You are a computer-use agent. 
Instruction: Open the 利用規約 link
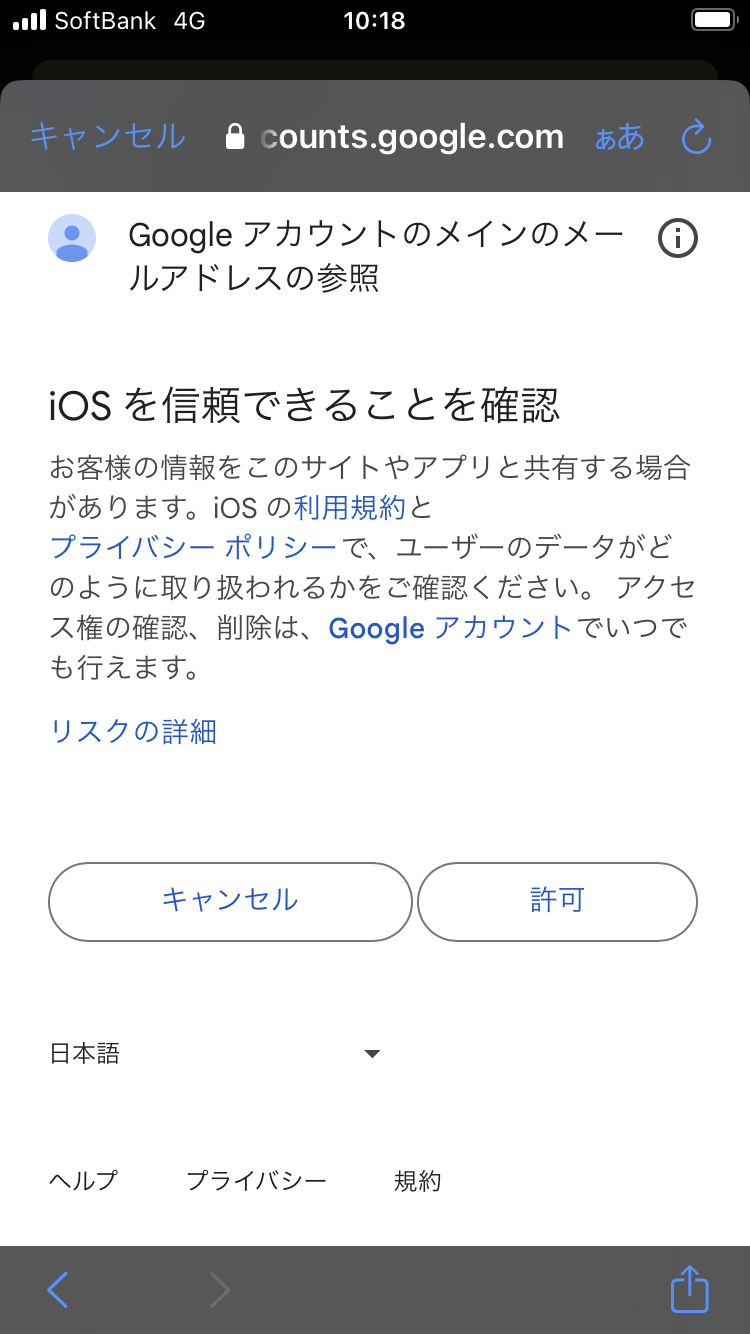point(350,508)
